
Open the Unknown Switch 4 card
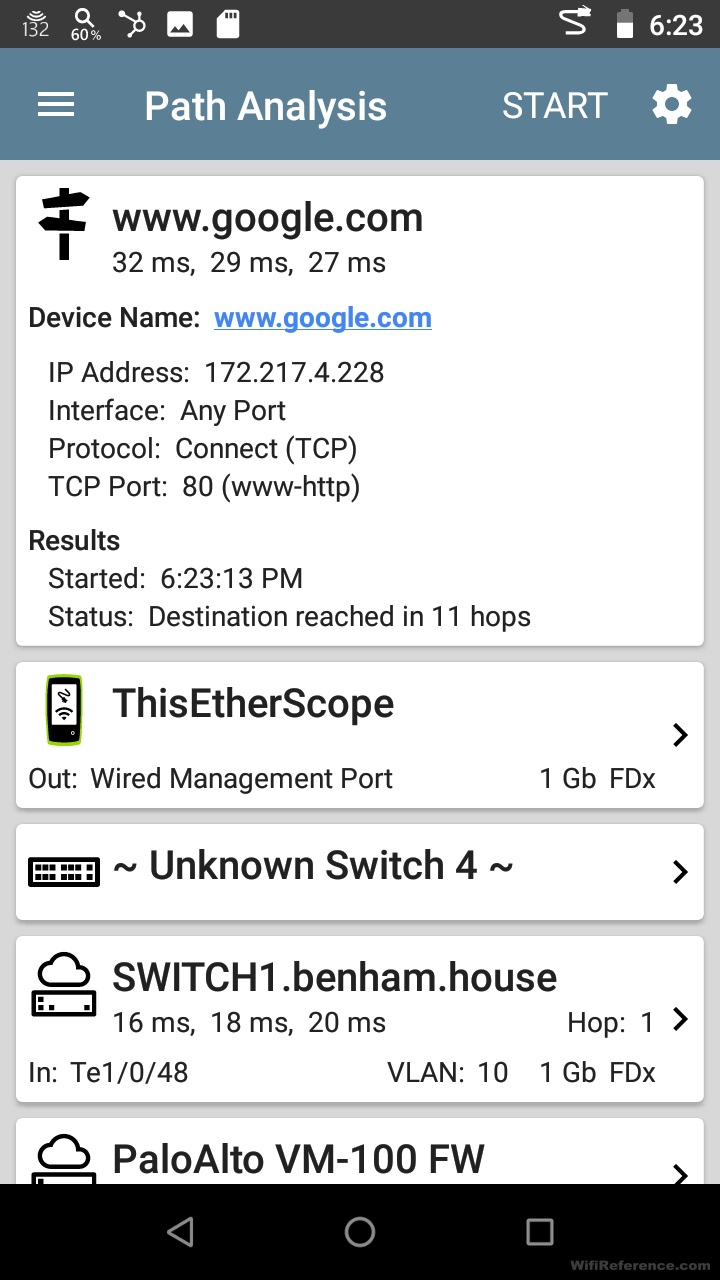click(x=360, y=870)
